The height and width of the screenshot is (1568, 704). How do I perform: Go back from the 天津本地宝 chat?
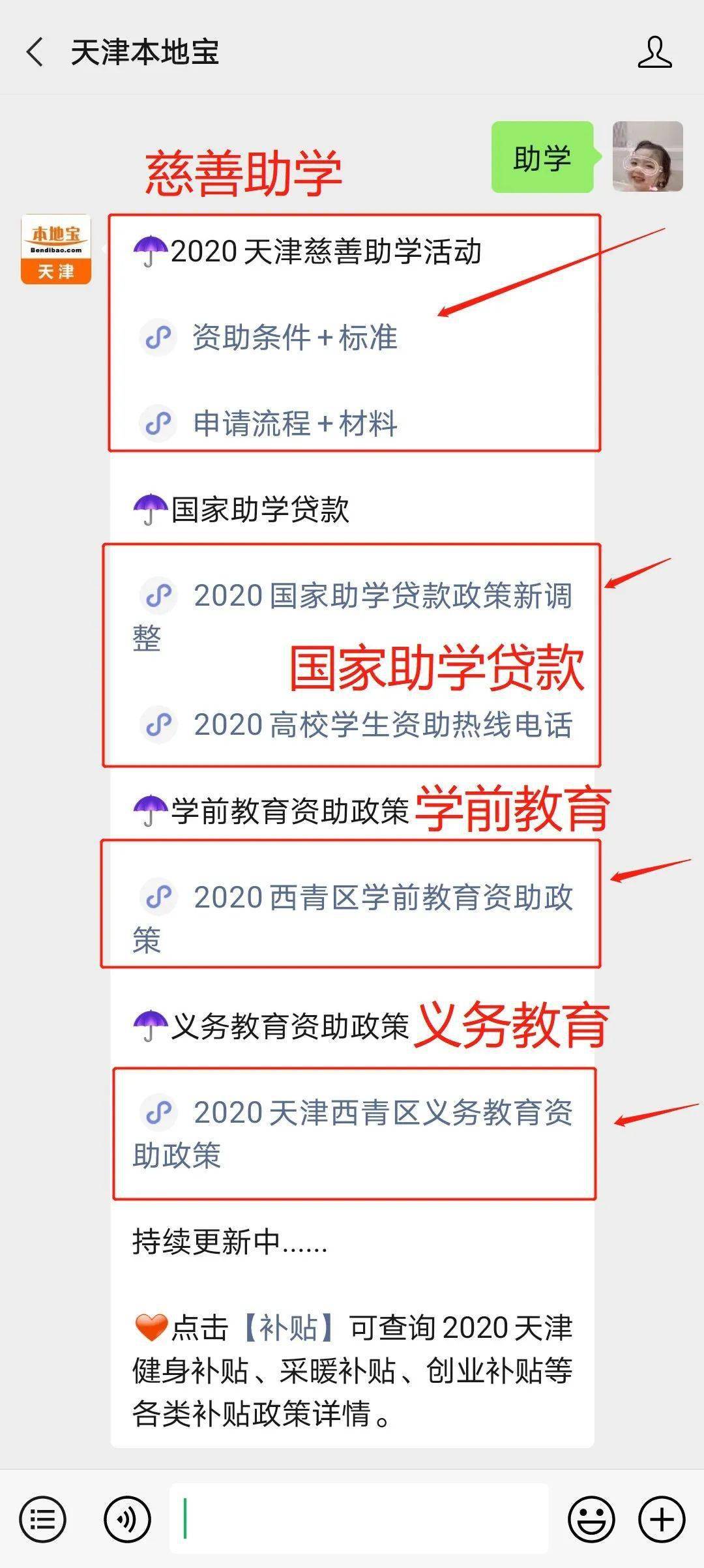35,52
